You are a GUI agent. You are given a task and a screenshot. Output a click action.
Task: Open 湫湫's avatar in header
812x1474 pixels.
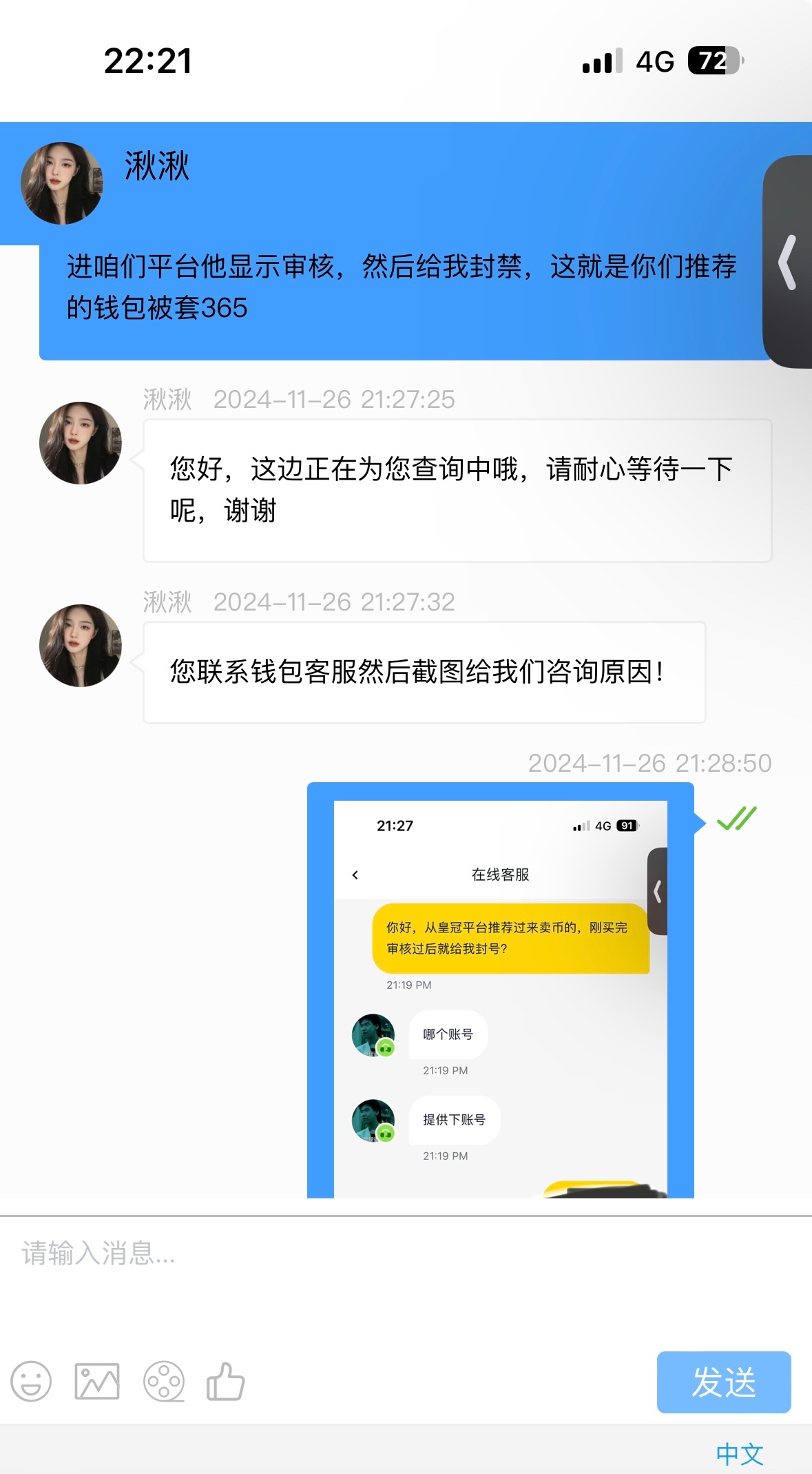(x=62, y=183)
